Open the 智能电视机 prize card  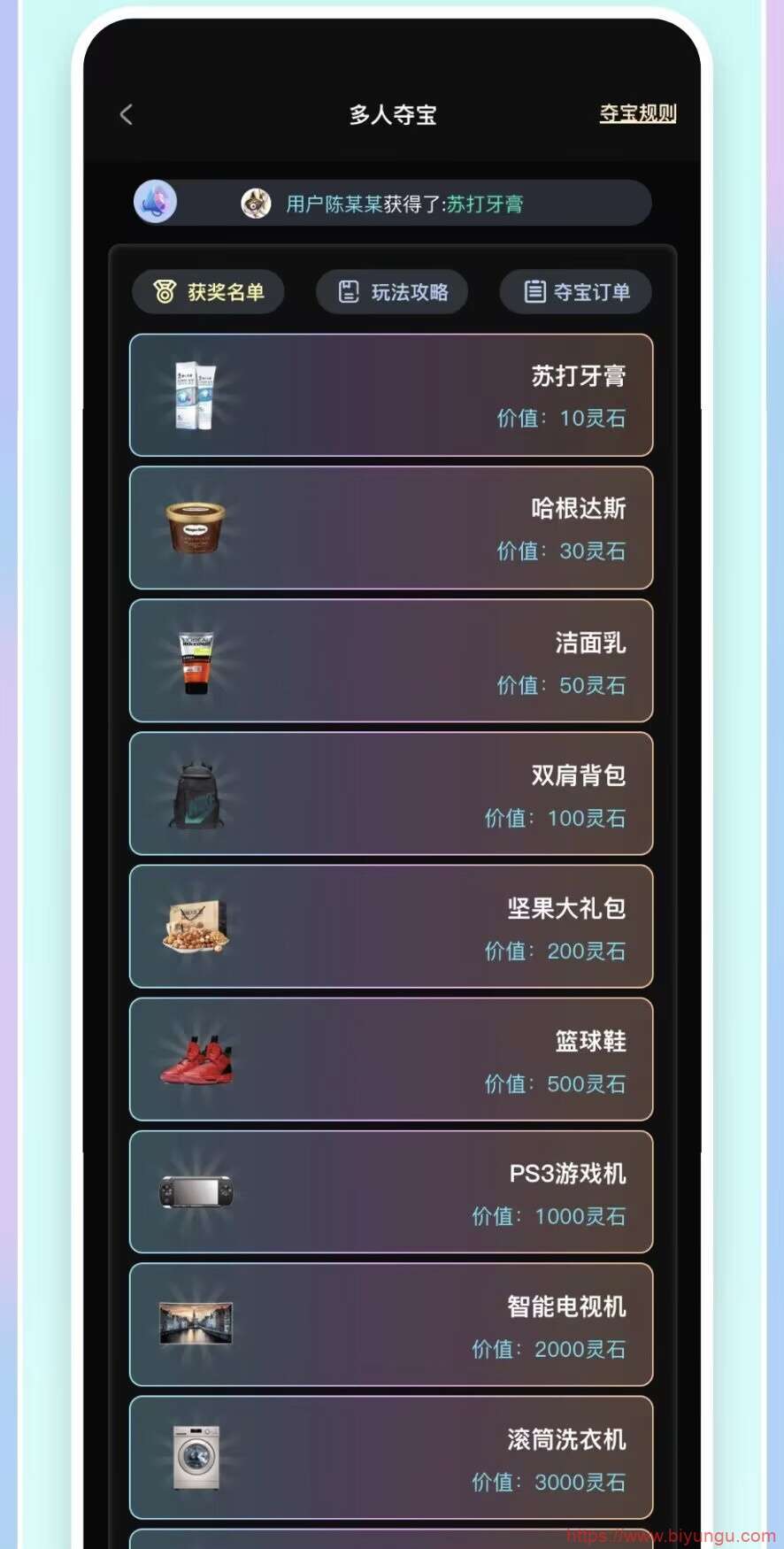391,1324
